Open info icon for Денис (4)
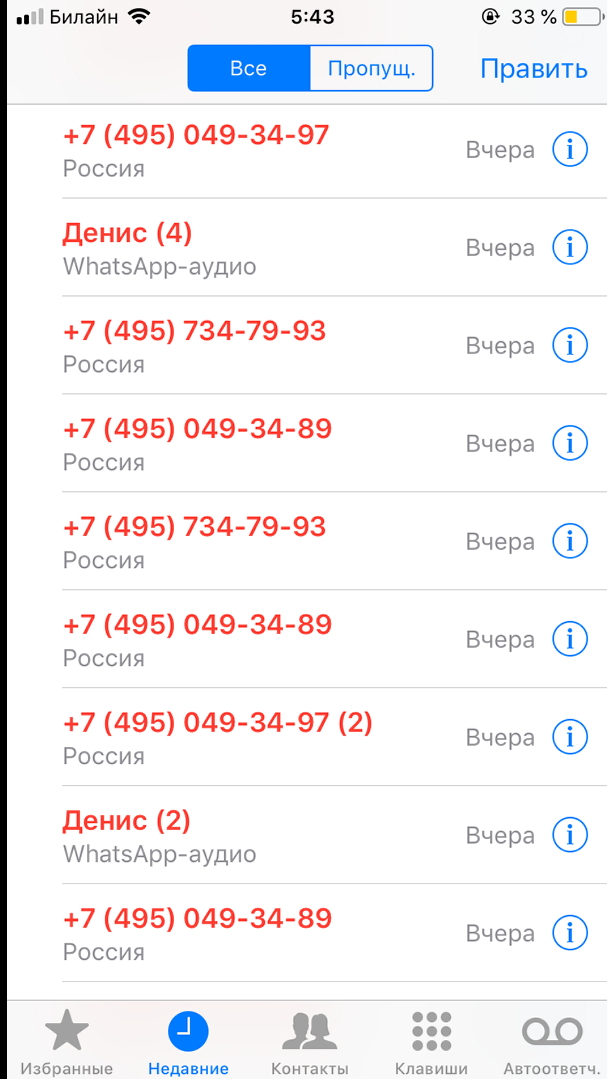The image size is (607, 1079). click(570, 248)
